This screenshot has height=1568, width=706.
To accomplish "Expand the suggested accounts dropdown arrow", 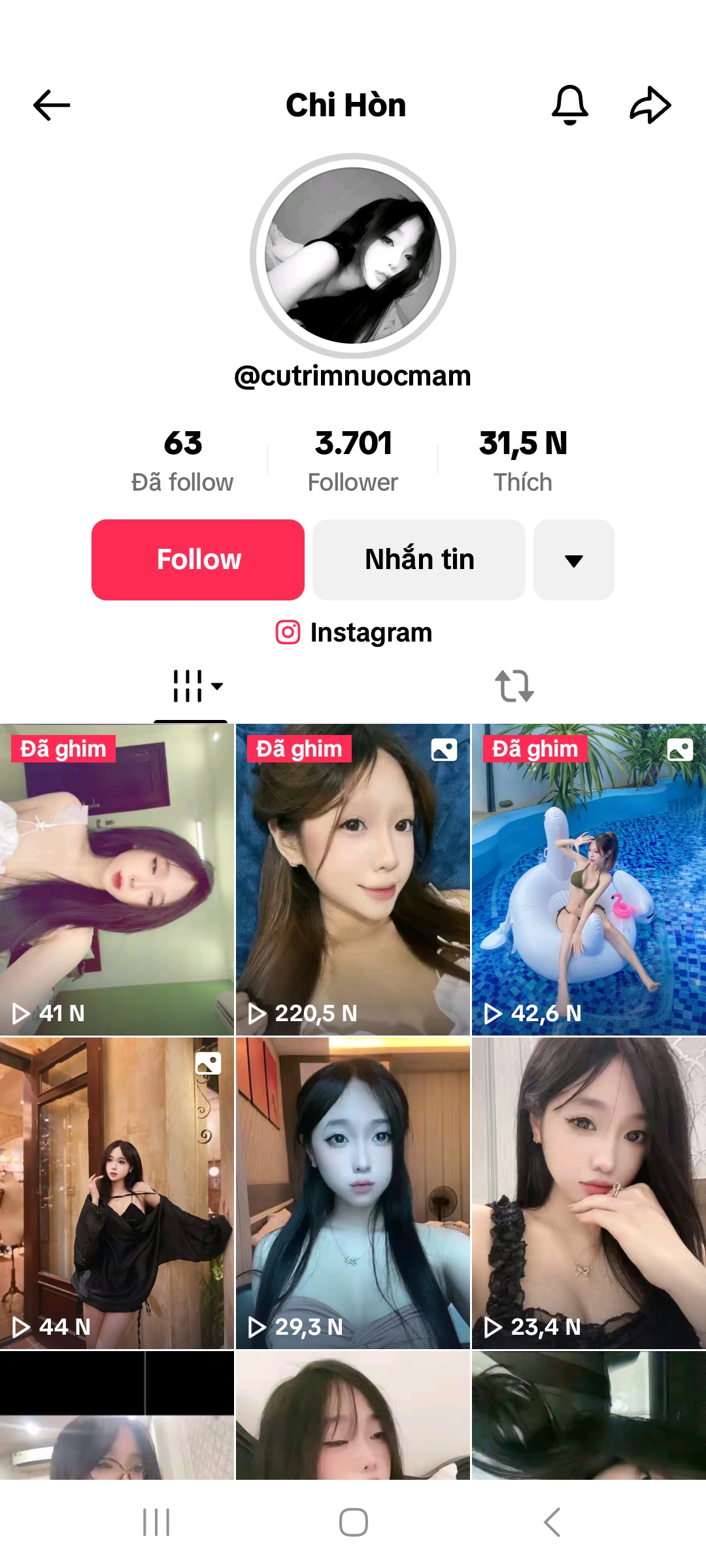I will click(573, 560).
